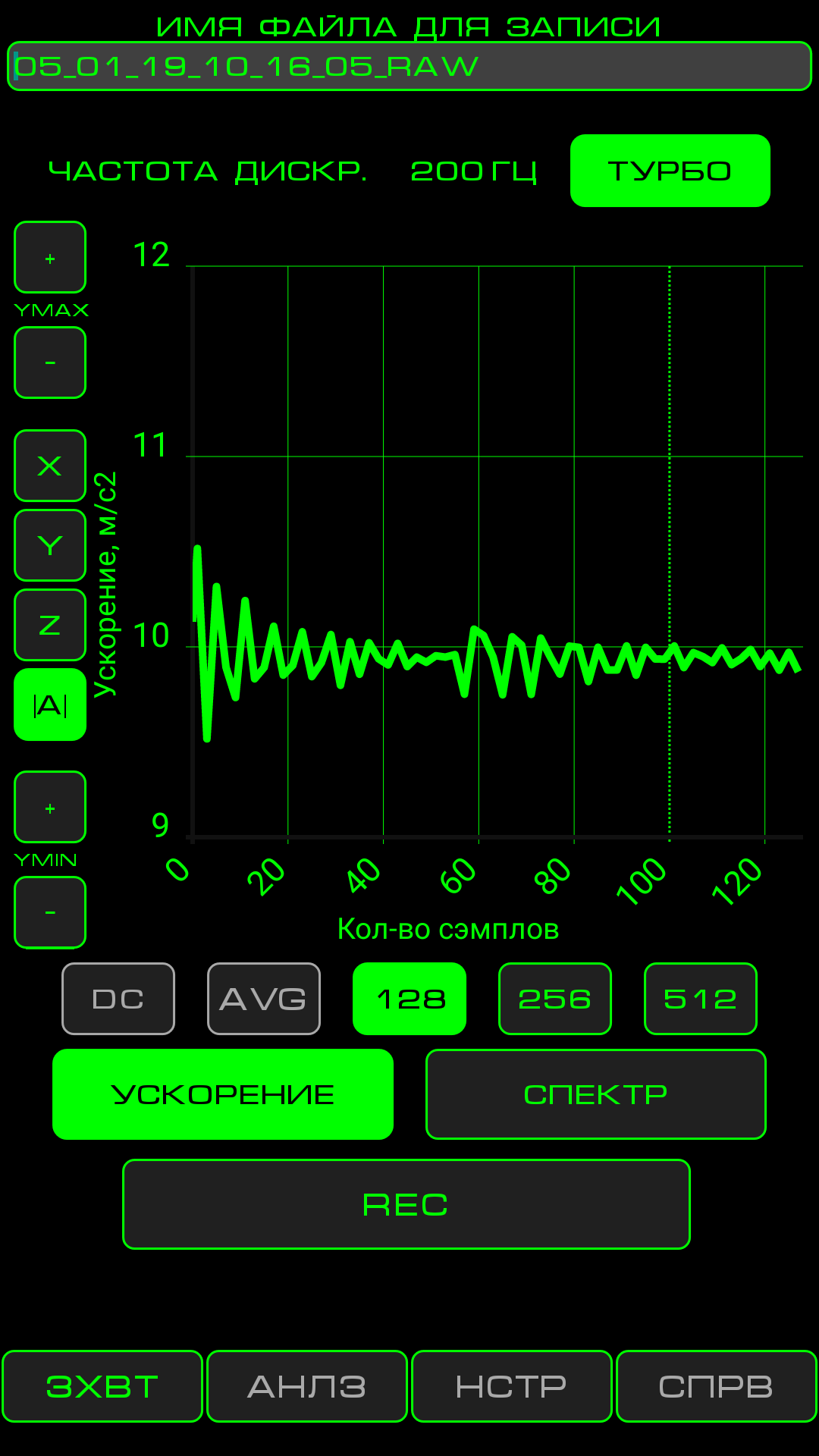Select the Z axis button
The width and height of the screenshot is (819, 1456).
coord(50,625)
